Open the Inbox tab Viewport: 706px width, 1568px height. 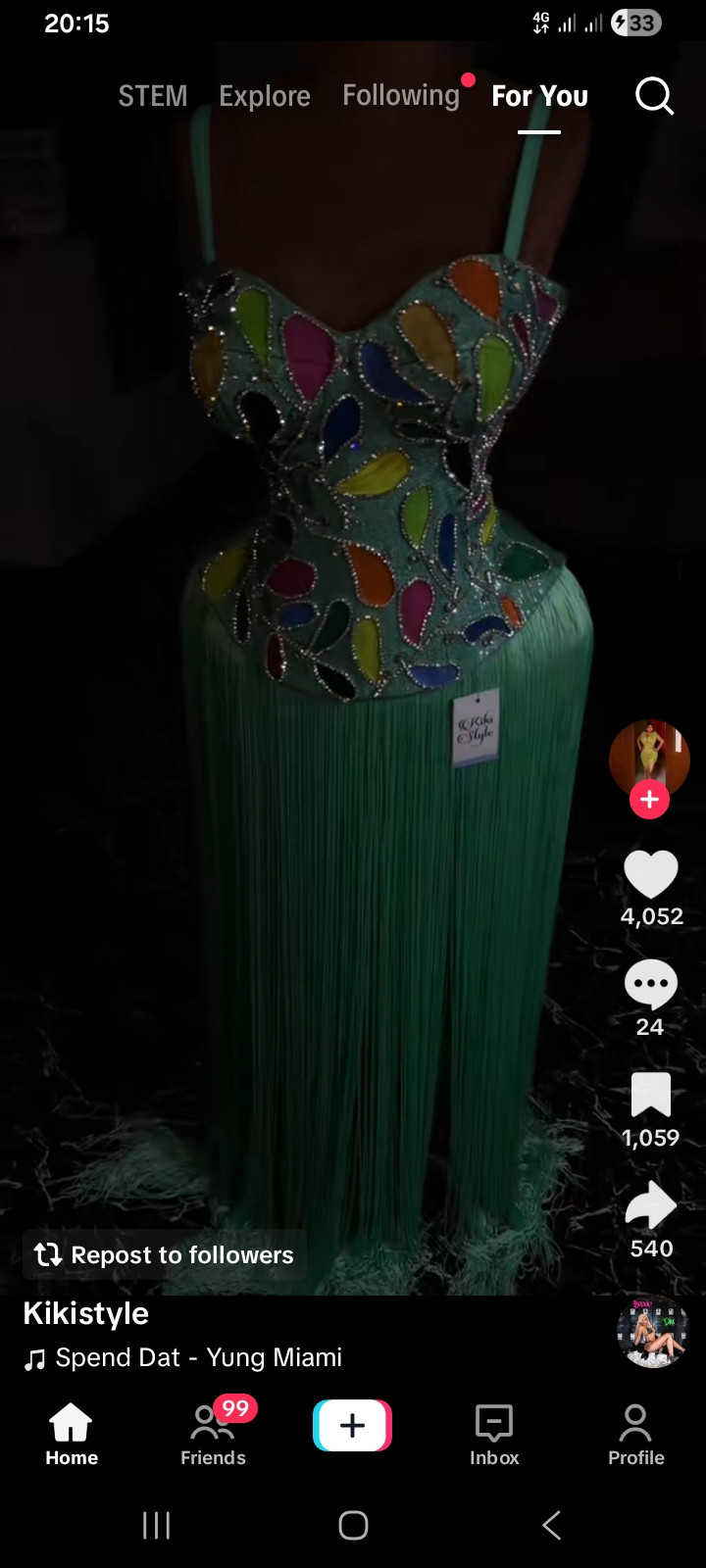coord(494,1435)
